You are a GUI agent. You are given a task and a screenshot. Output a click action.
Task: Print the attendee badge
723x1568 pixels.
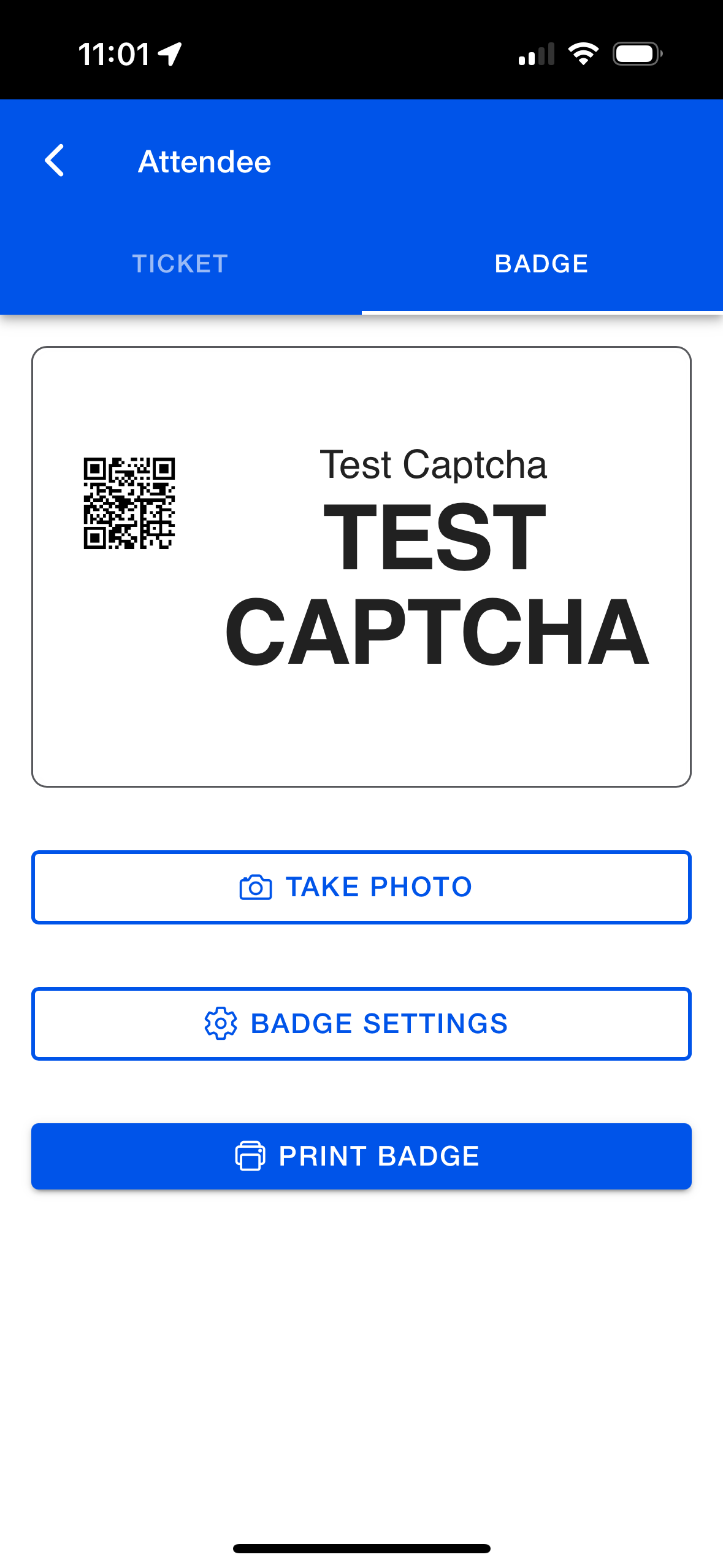click(x=361, y=1156)
